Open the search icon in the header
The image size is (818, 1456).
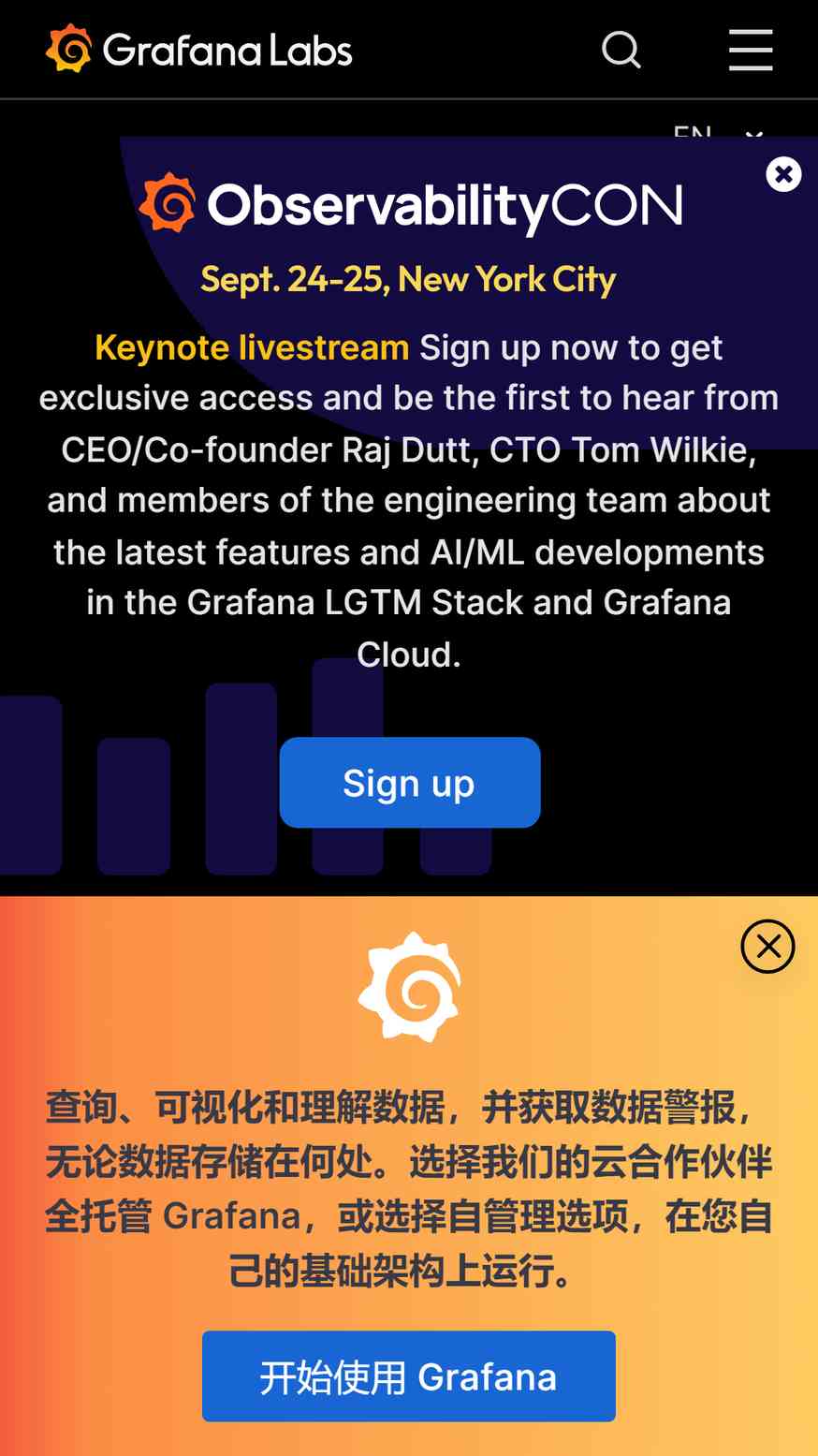point(621,50)
